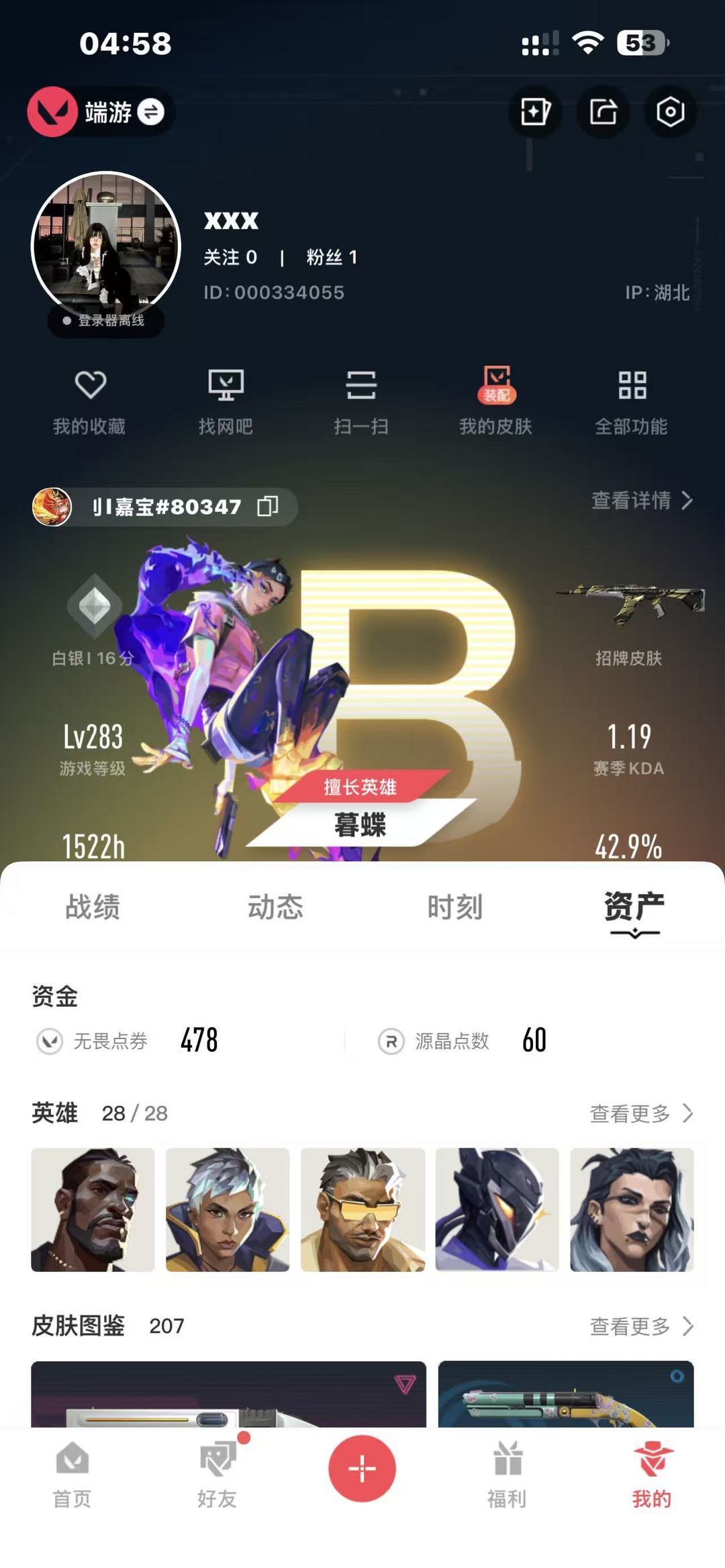View more heroes via 查看更多 beside 英雄
Viewport: 725px width, 1568px height.
click(640, 1114)
